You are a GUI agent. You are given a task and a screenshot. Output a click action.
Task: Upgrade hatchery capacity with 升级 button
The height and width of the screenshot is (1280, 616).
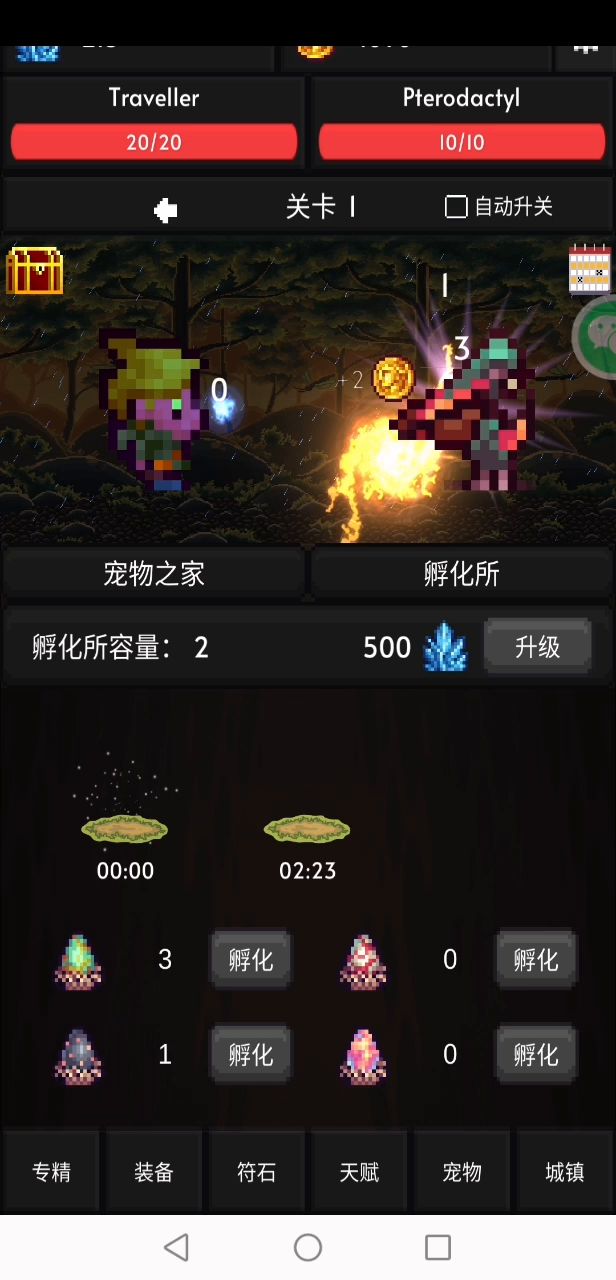point(537,647)
